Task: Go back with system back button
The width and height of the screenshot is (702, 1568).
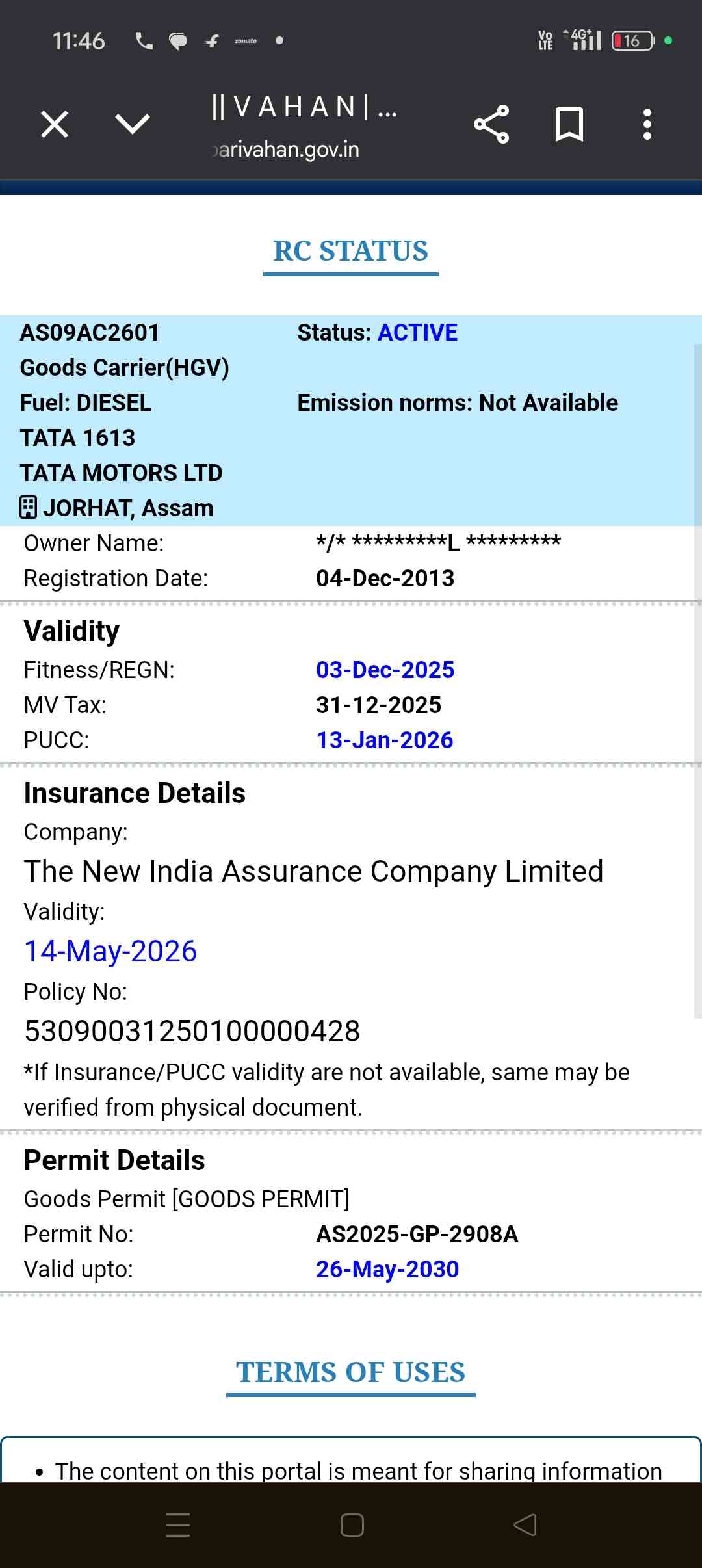Action: pyautogui.click(x=525, y=1525)
